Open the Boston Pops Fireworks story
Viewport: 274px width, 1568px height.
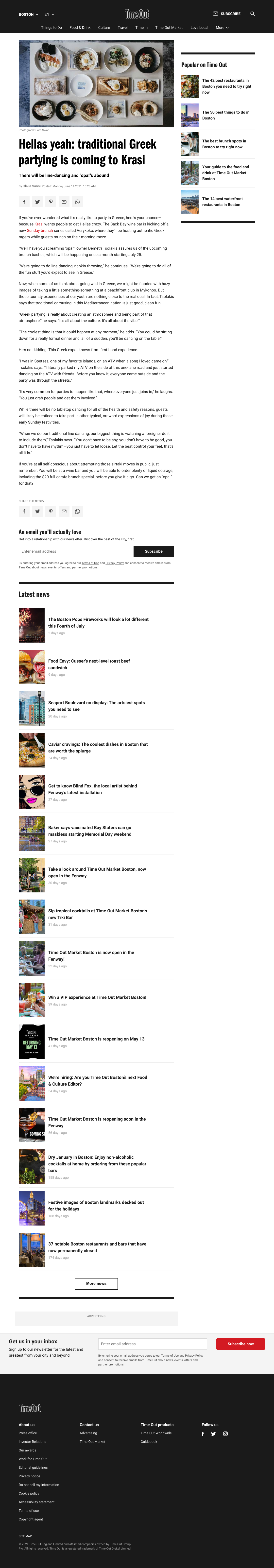[x=98, y=622]
